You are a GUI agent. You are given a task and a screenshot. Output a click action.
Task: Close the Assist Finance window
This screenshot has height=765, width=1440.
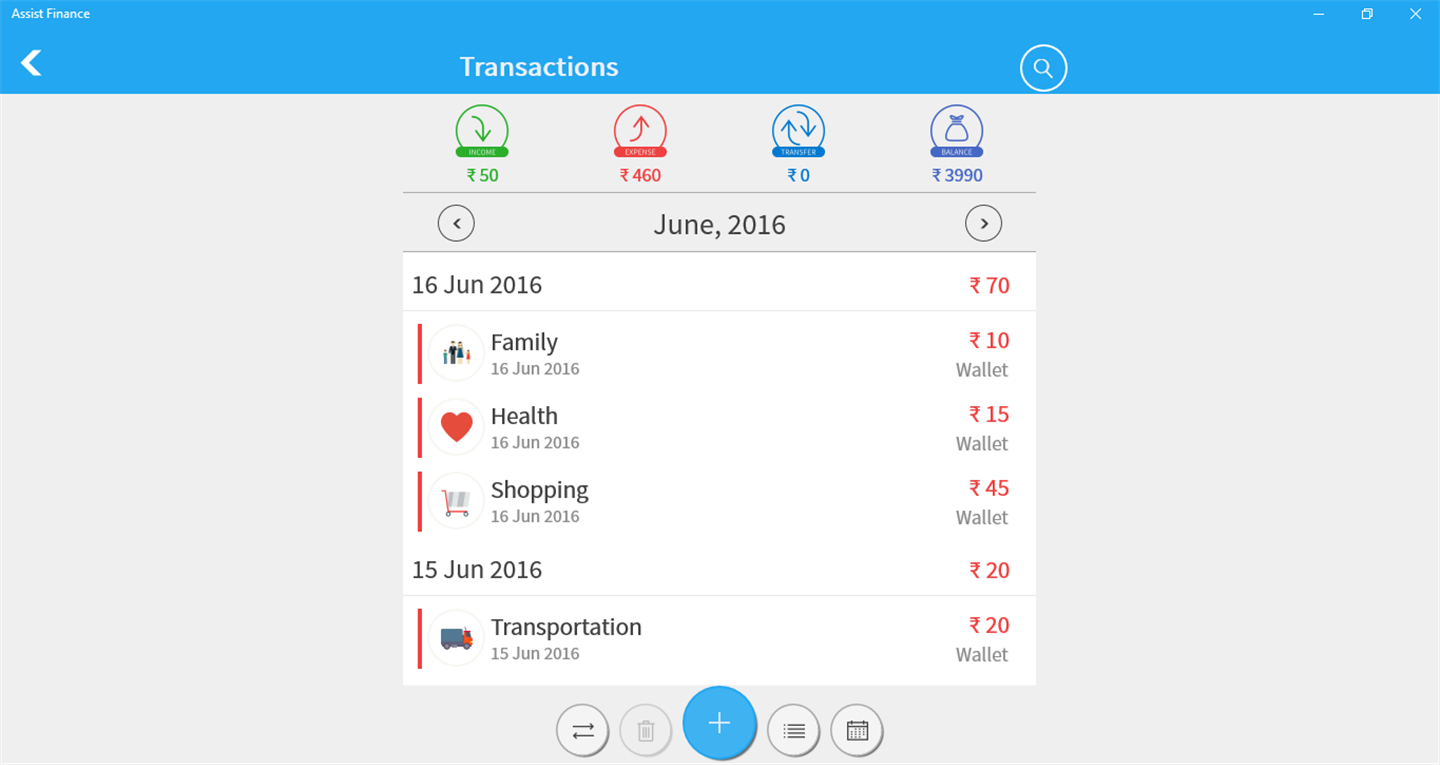[x=1415, y=14]
